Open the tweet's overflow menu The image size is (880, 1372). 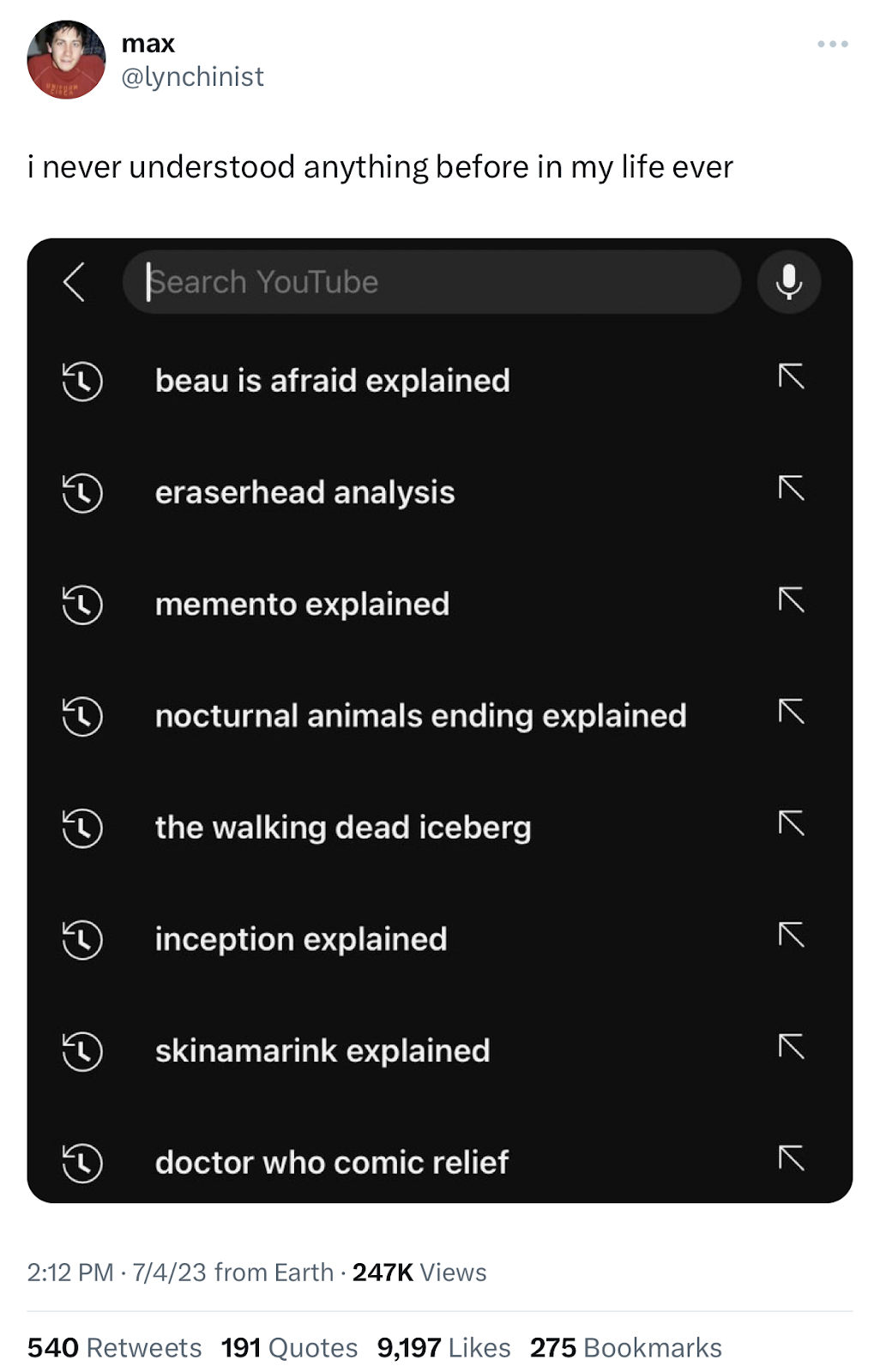click(x=832, y=44)
